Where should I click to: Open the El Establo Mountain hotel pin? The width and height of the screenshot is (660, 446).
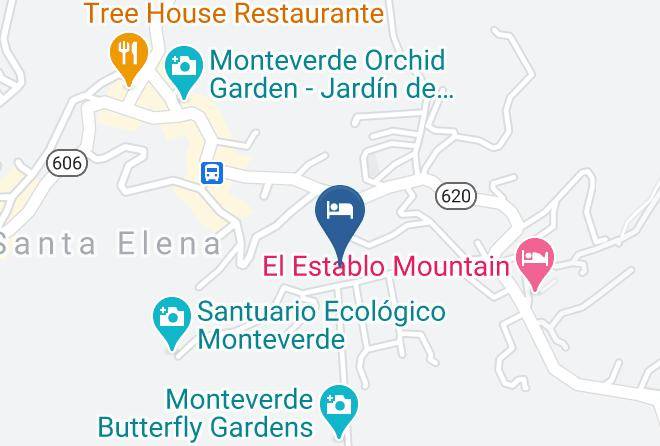point(535,264)
